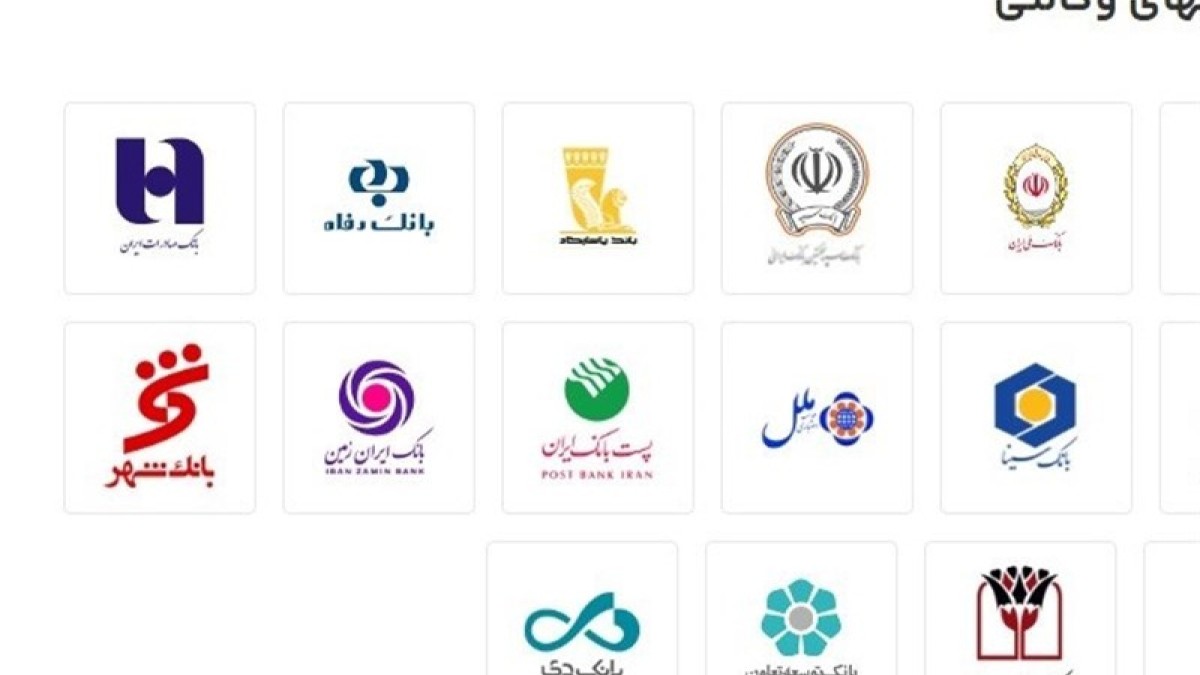Select the Post Bank Iran card

(x=598, y=417)
